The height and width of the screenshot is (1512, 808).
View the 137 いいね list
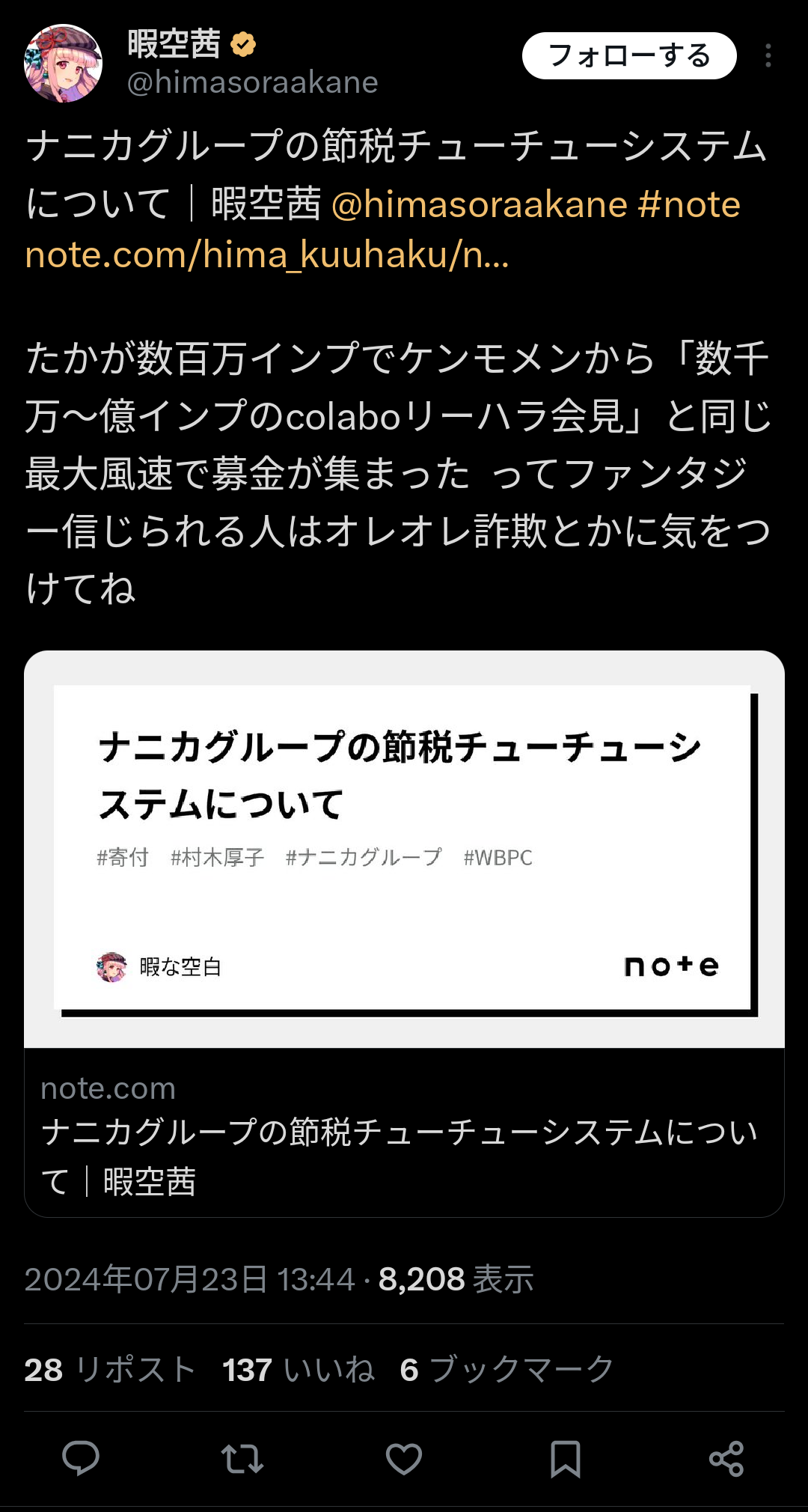point(299,1370)
